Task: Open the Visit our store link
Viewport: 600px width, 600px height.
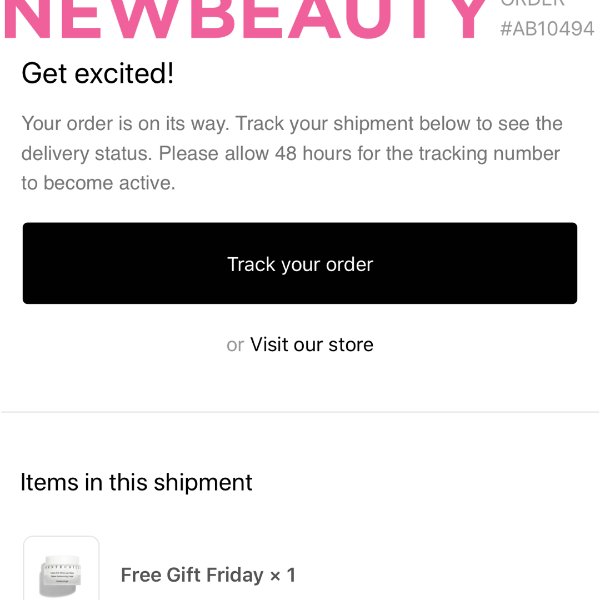Action: [x=311, y=345]
